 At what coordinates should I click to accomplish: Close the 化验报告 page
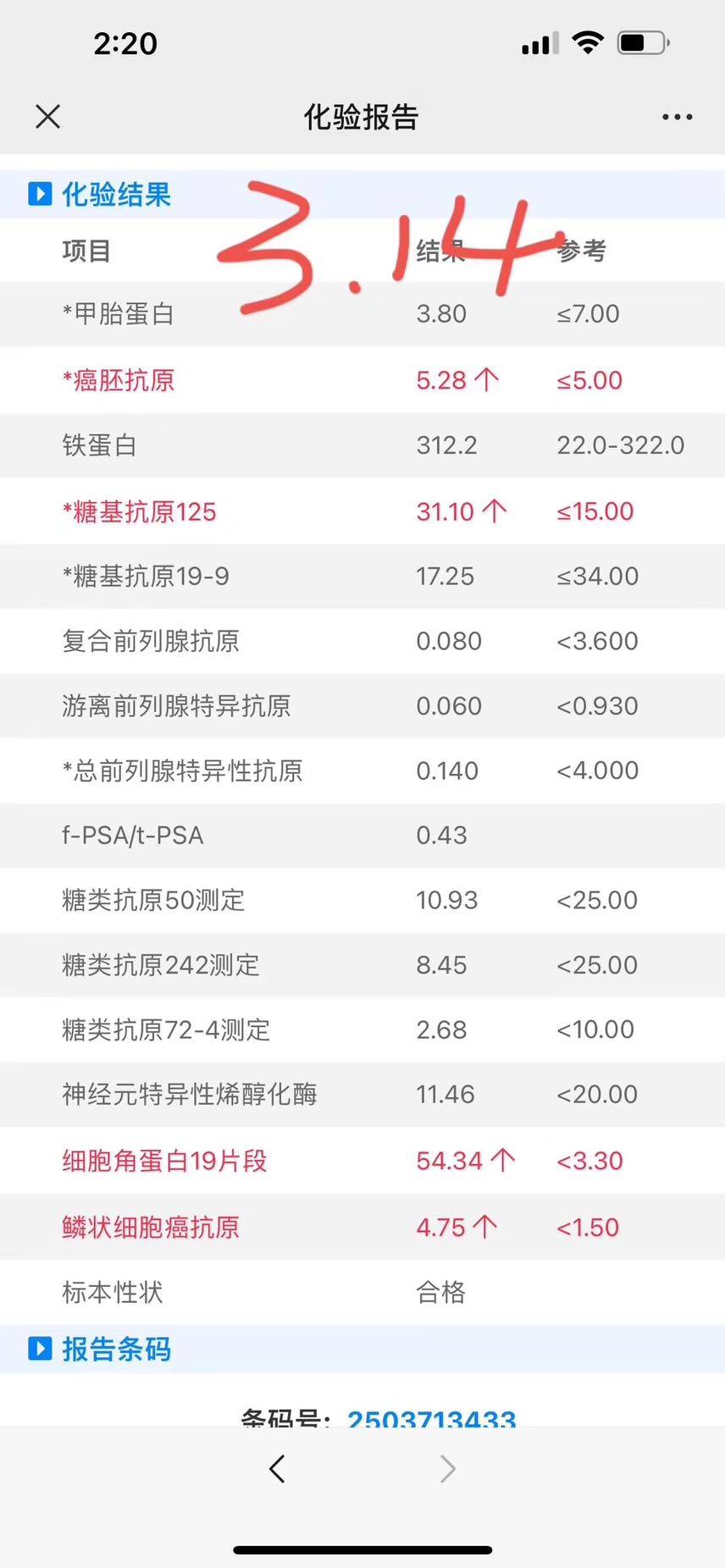tap(48, 117)
